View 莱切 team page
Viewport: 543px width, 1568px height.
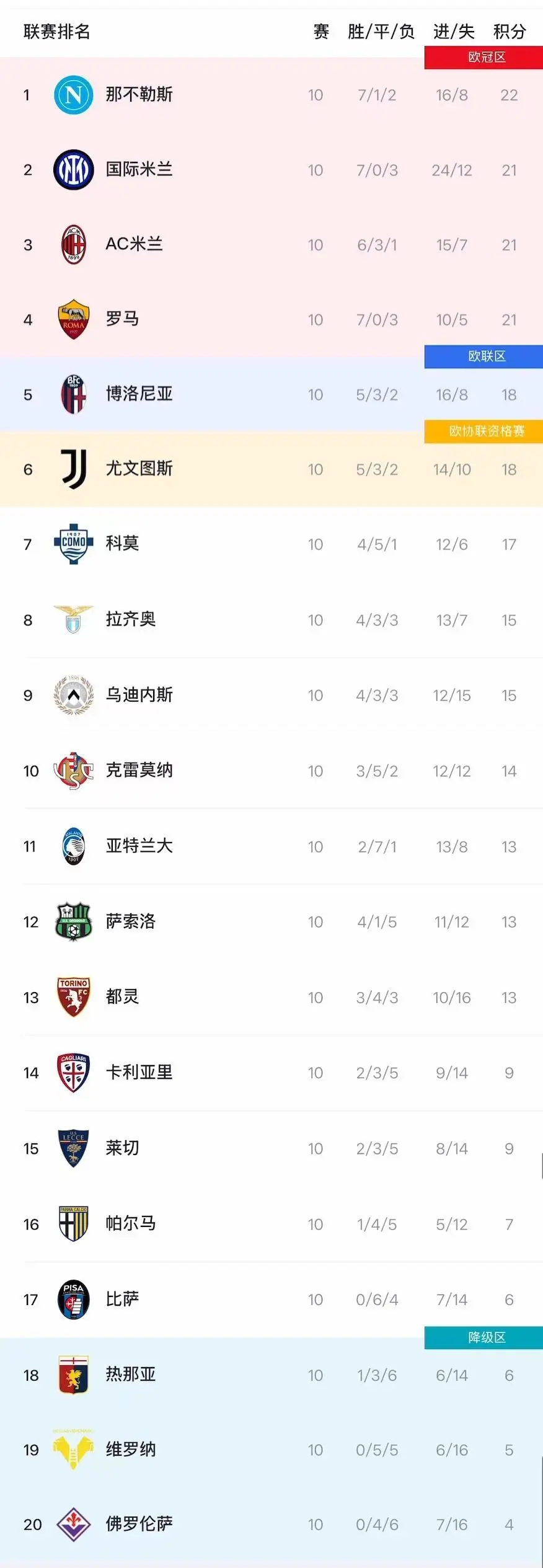tap(122, 1148)
